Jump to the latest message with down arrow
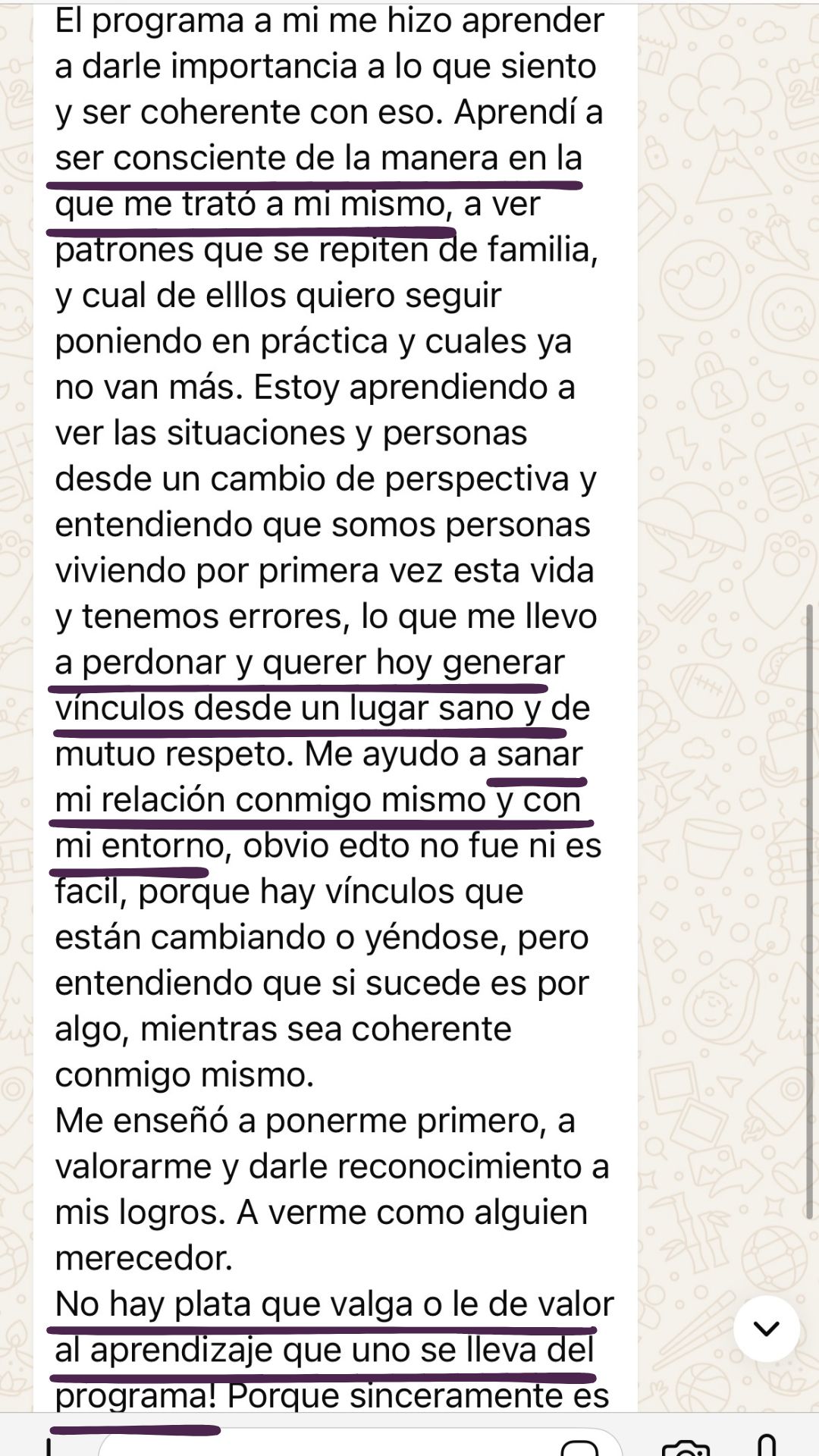This screenshot has height=1456, width=819. coord(766,1329)
